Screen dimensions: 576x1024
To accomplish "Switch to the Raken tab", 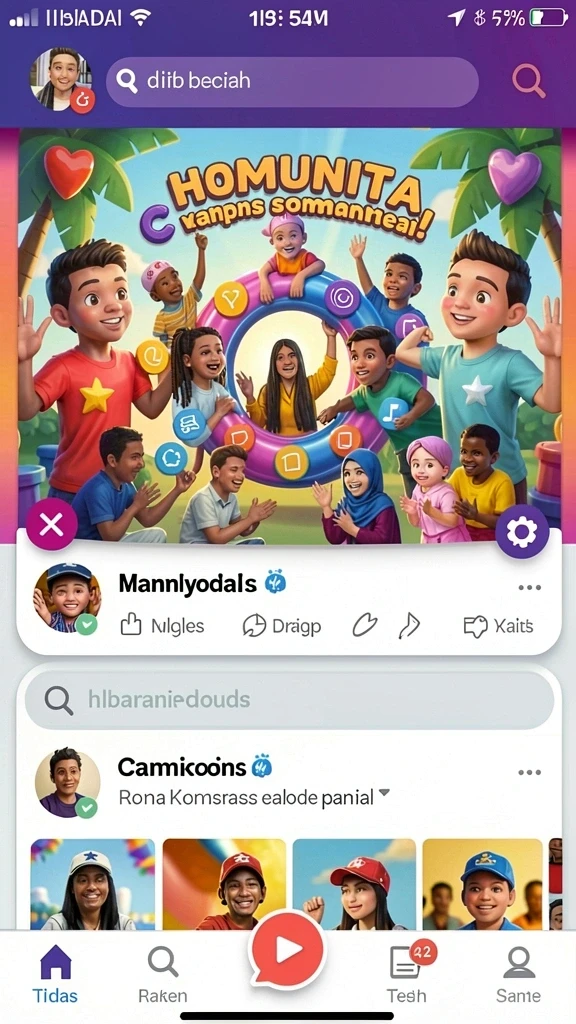I will pos(163,974).
